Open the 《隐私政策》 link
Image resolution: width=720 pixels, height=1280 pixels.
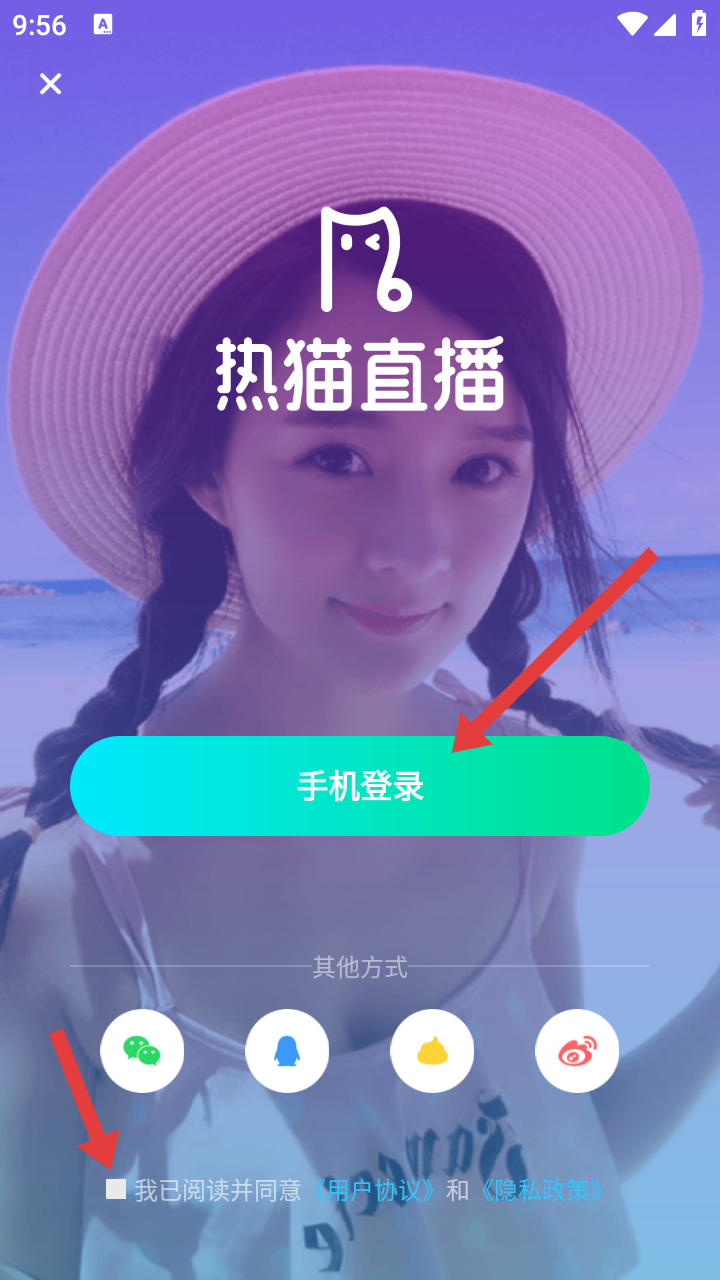click(541, 1190)
